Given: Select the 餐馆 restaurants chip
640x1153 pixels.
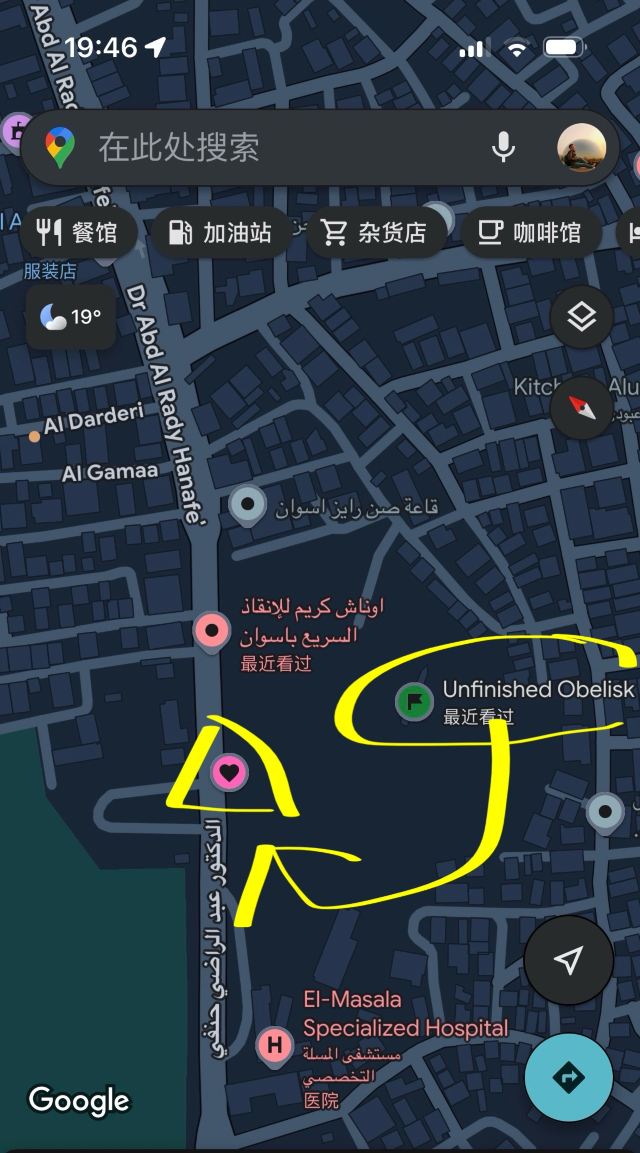Looking at the screenshot, I should click(x=77, y=233).
